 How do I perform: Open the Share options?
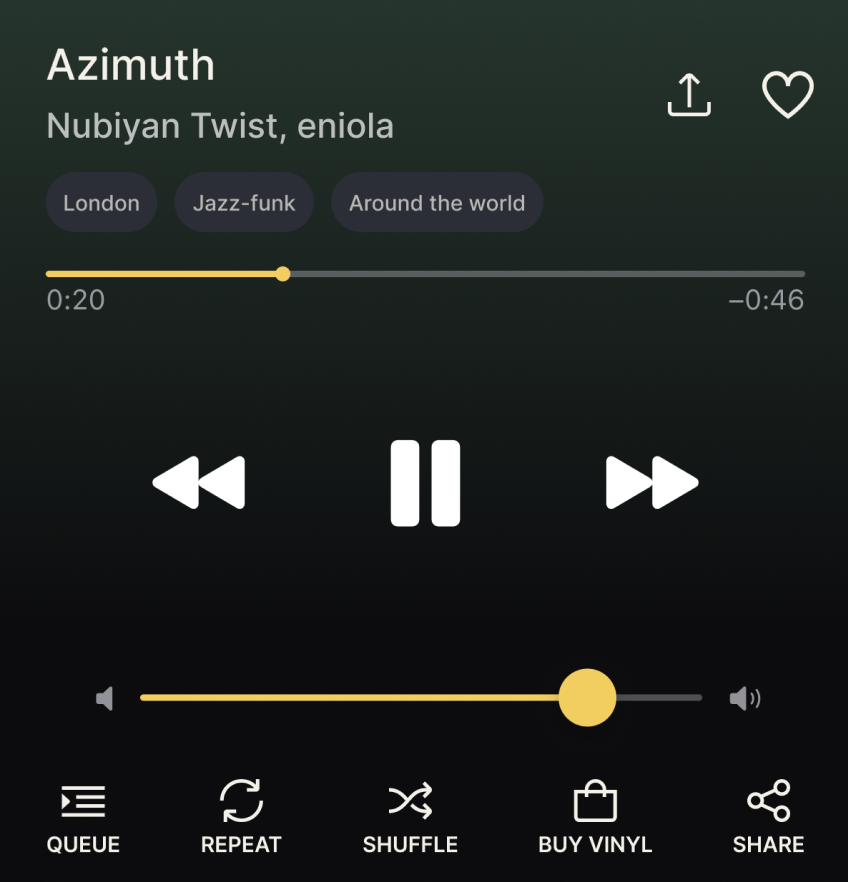767,815
